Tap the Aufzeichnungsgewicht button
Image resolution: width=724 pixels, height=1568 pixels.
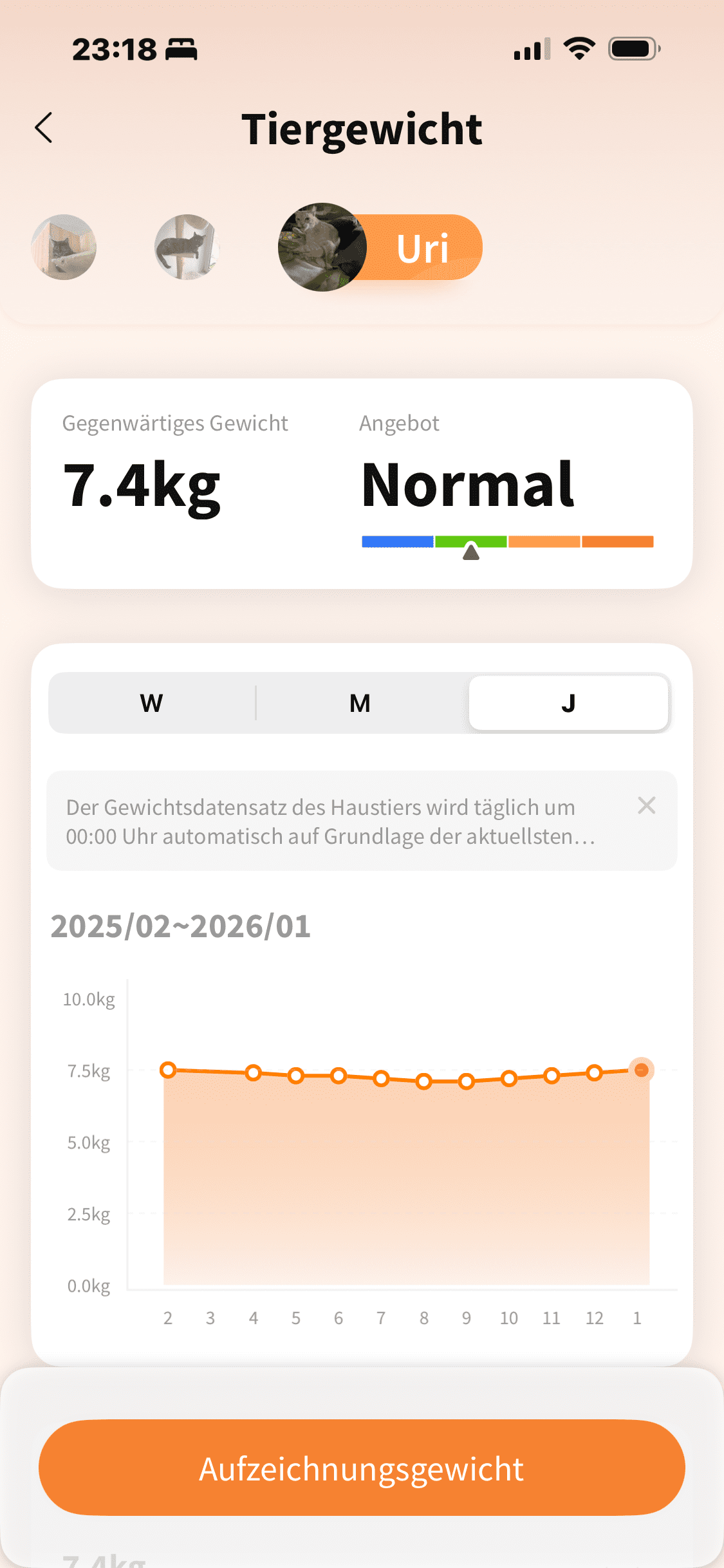(x=362, y=1468)
